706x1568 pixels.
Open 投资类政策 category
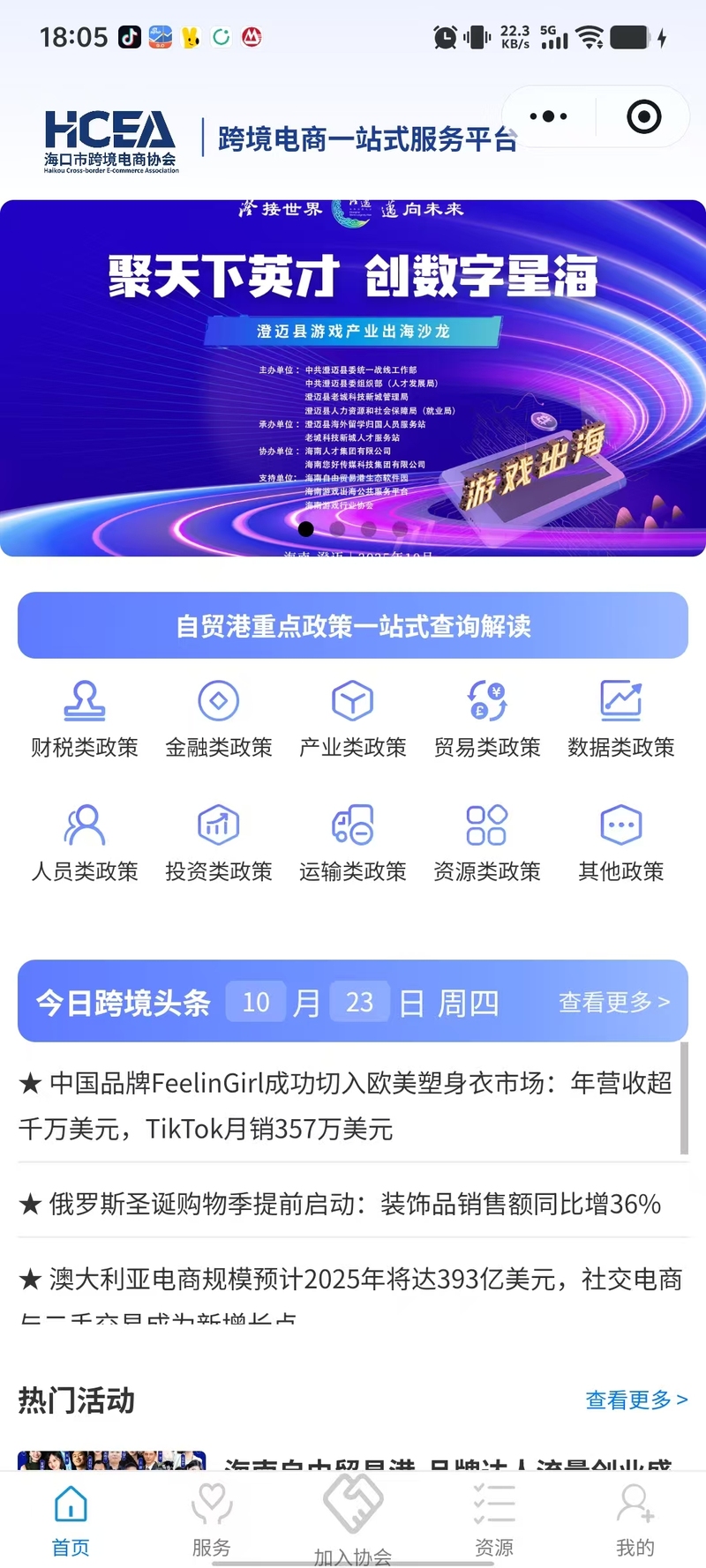click(x=219, y=843)
